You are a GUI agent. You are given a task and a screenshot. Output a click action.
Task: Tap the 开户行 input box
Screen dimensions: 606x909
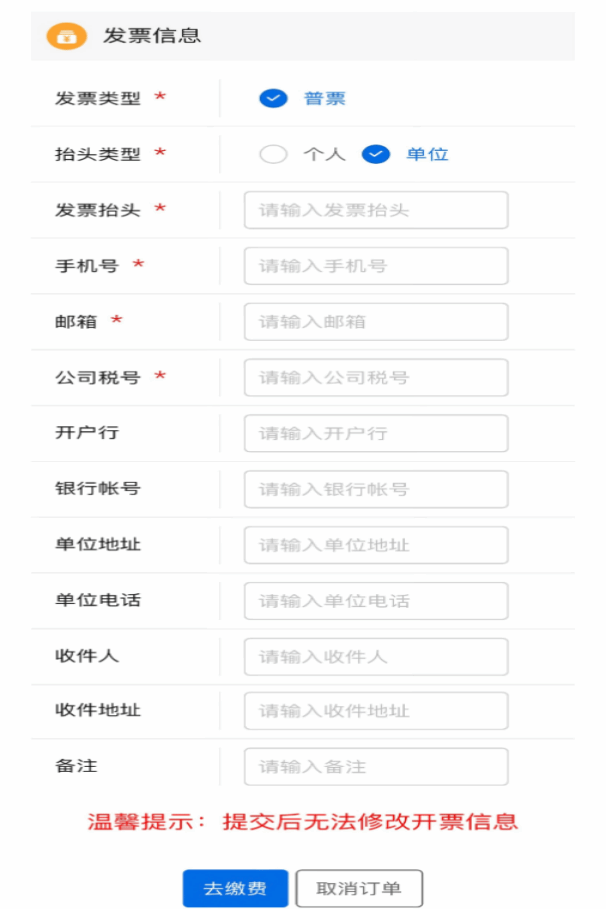(376, 434)
